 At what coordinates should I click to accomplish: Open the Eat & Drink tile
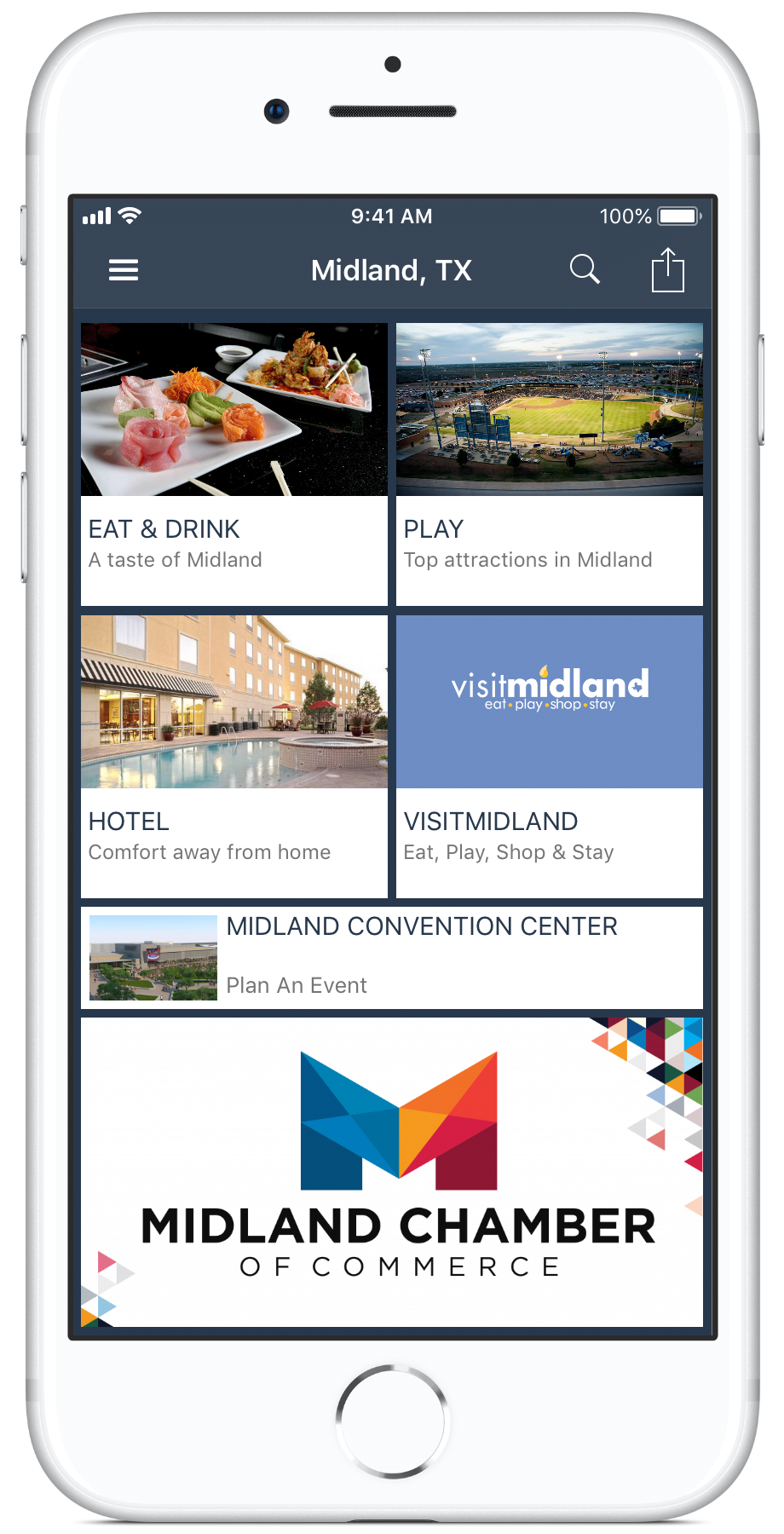click(x=234, y=464)
